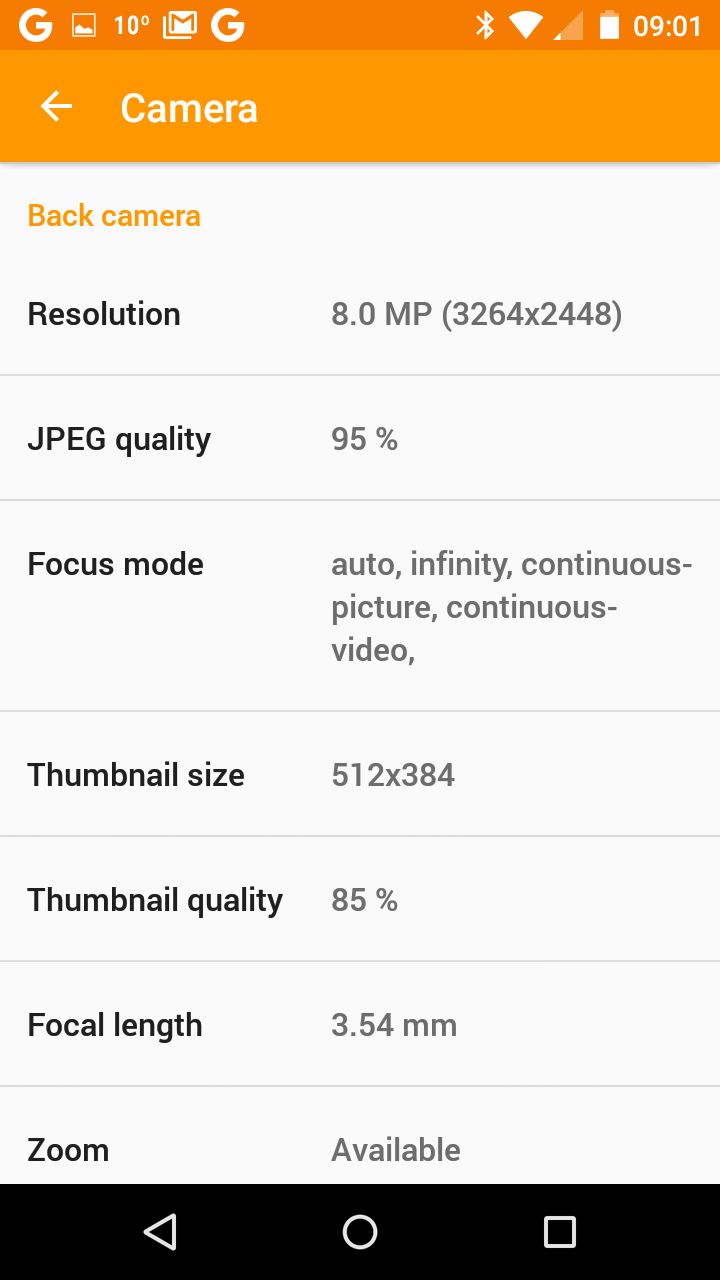Open the recent apps square button
Image resolution: width=720 pixels, height=1280 pixels.
(x=560, y=1232)
